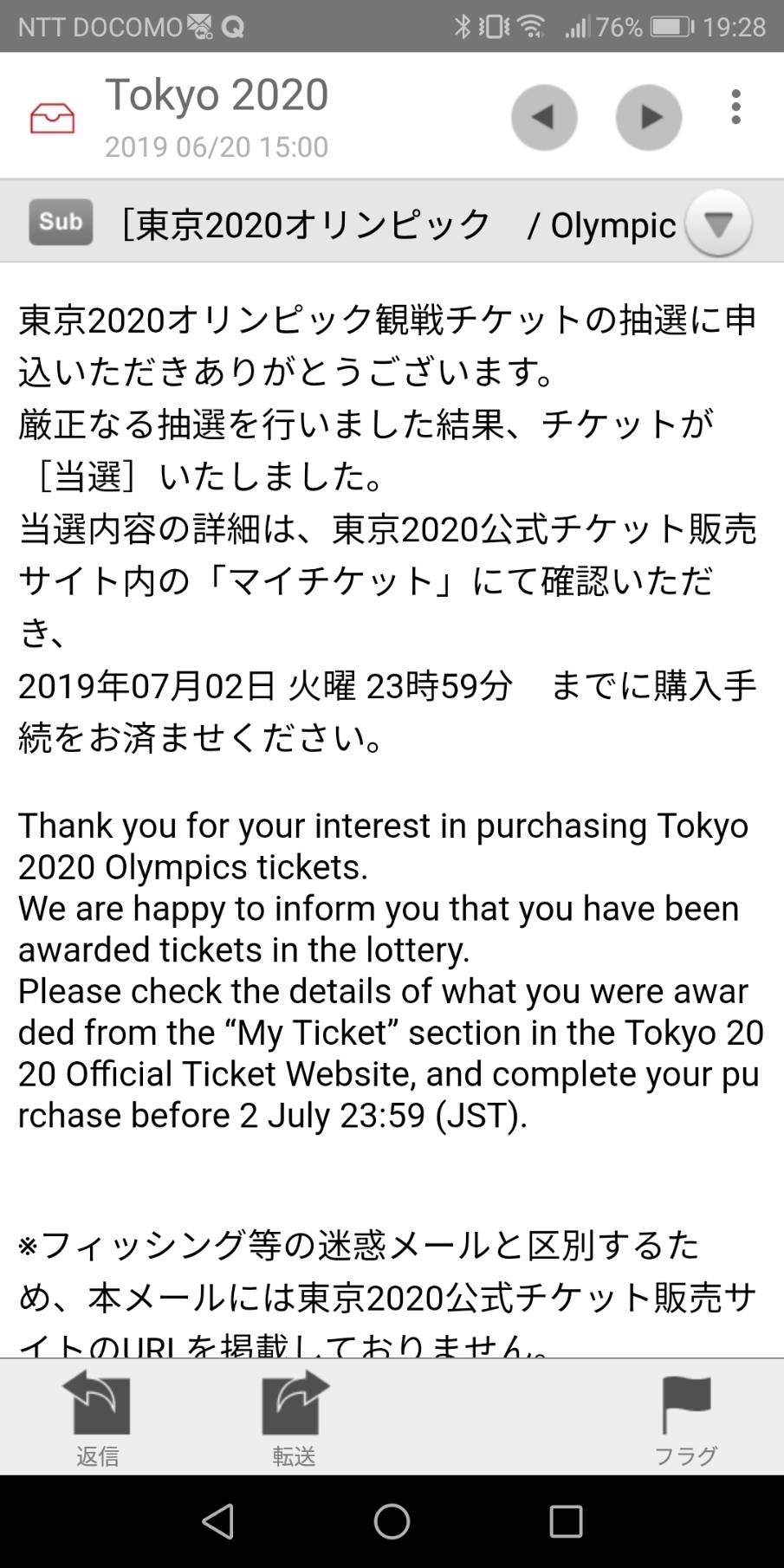
Task: Go to the next email
Action: click(x=649, y=117)
